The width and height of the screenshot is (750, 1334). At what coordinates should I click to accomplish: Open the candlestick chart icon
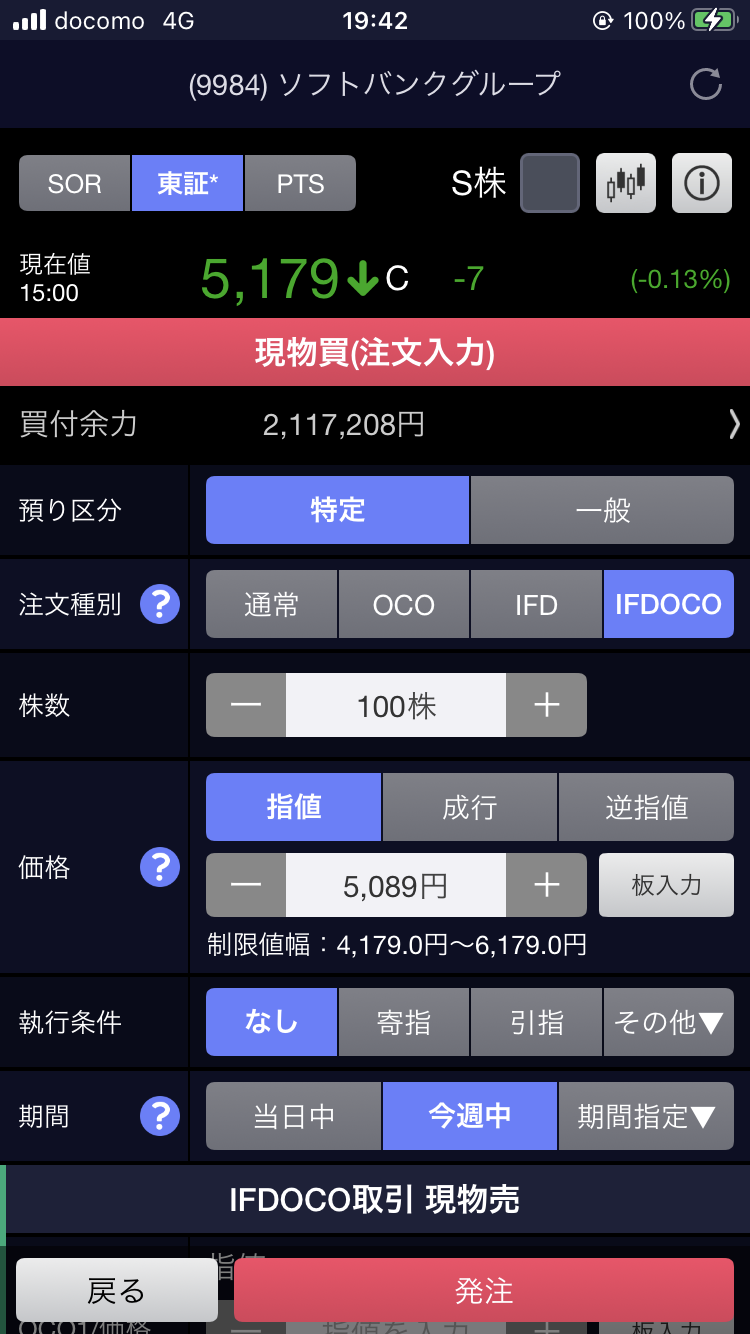[x=625, y=183]
